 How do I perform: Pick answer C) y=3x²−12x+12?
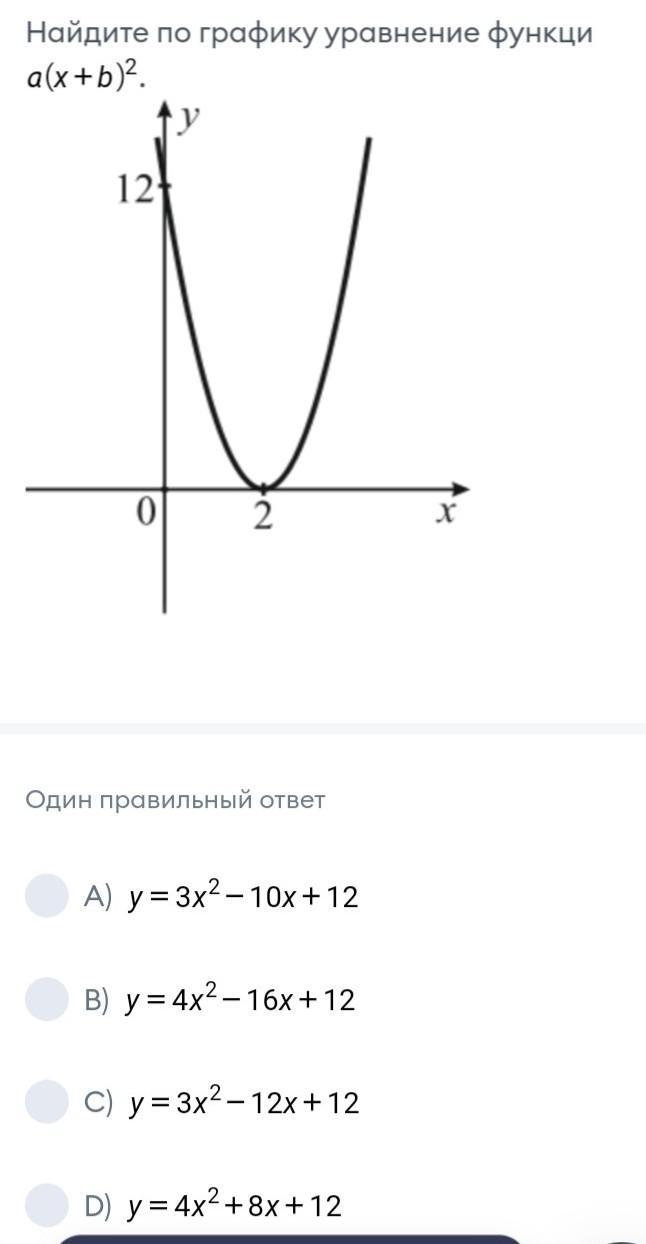(46, 1102)
